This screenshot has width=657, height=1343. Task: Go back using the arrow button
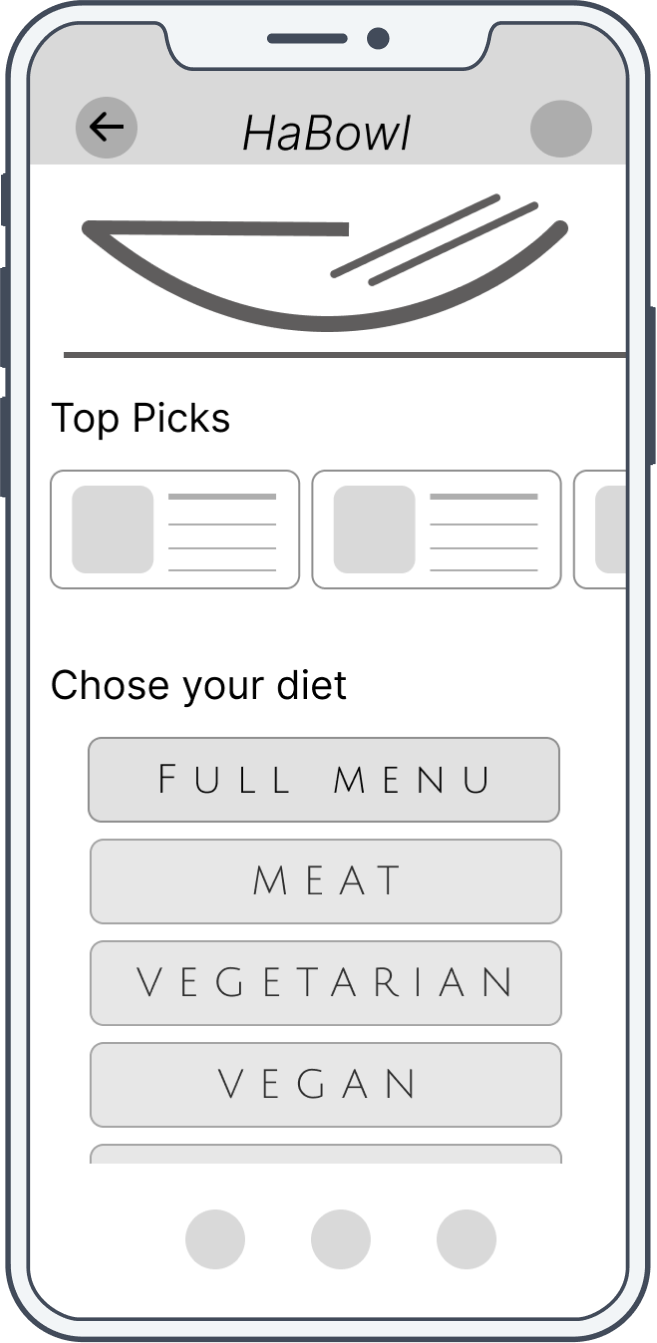106,127
